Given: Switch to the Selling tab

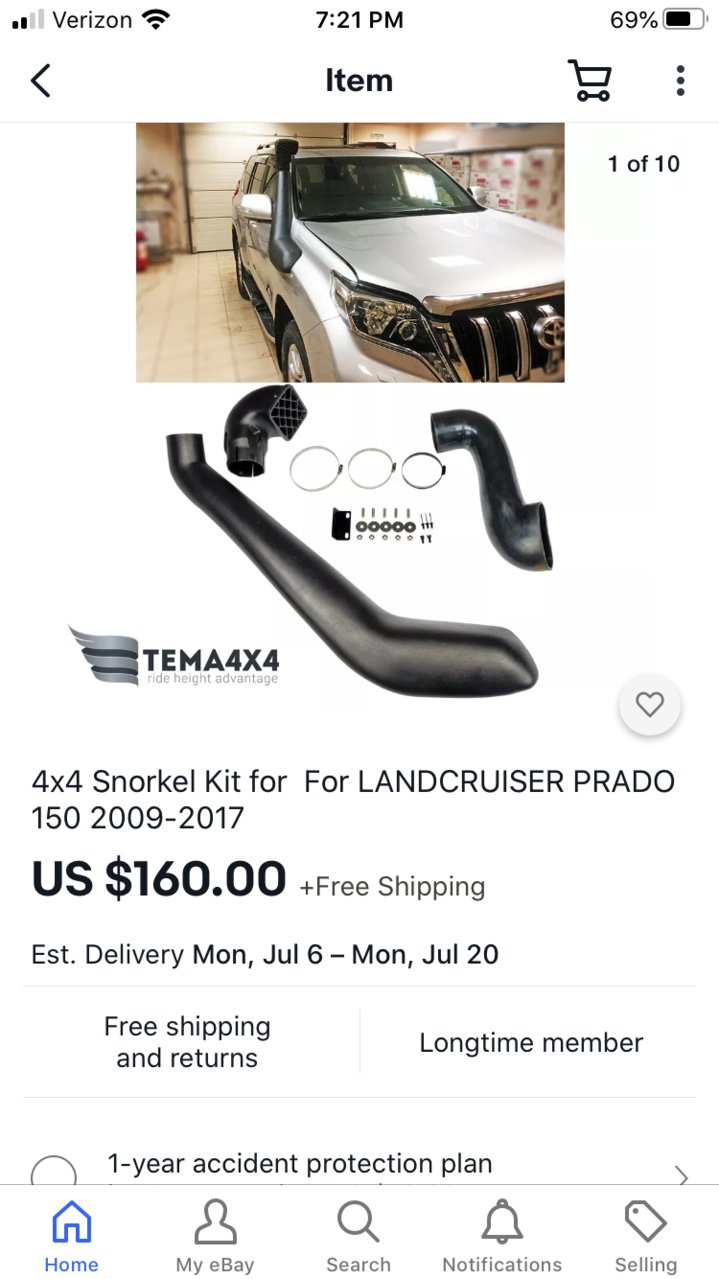Looking at the screenshot, I should coord(646,1236).
